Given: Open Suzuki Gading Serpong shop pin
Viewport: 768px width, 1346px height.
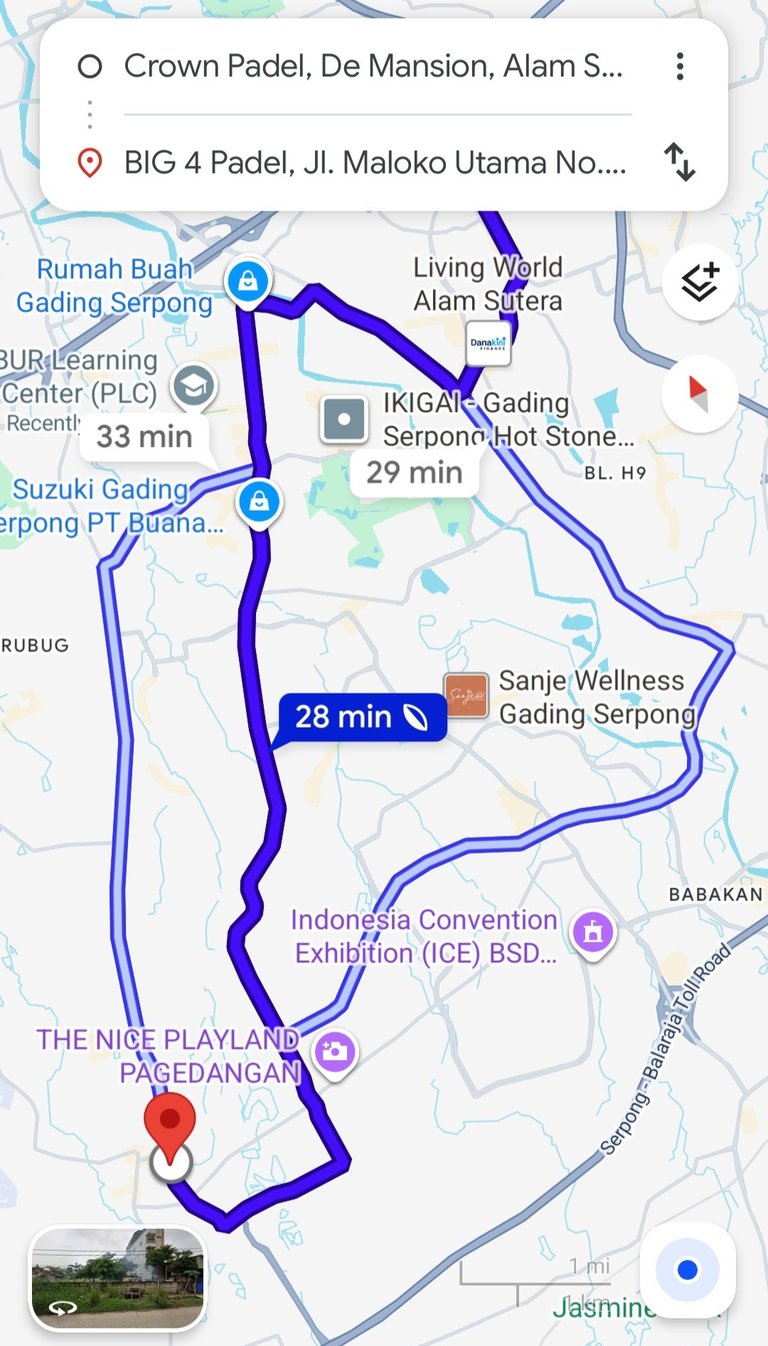Looking at the screenshot, I should click(x=259, y=502).
